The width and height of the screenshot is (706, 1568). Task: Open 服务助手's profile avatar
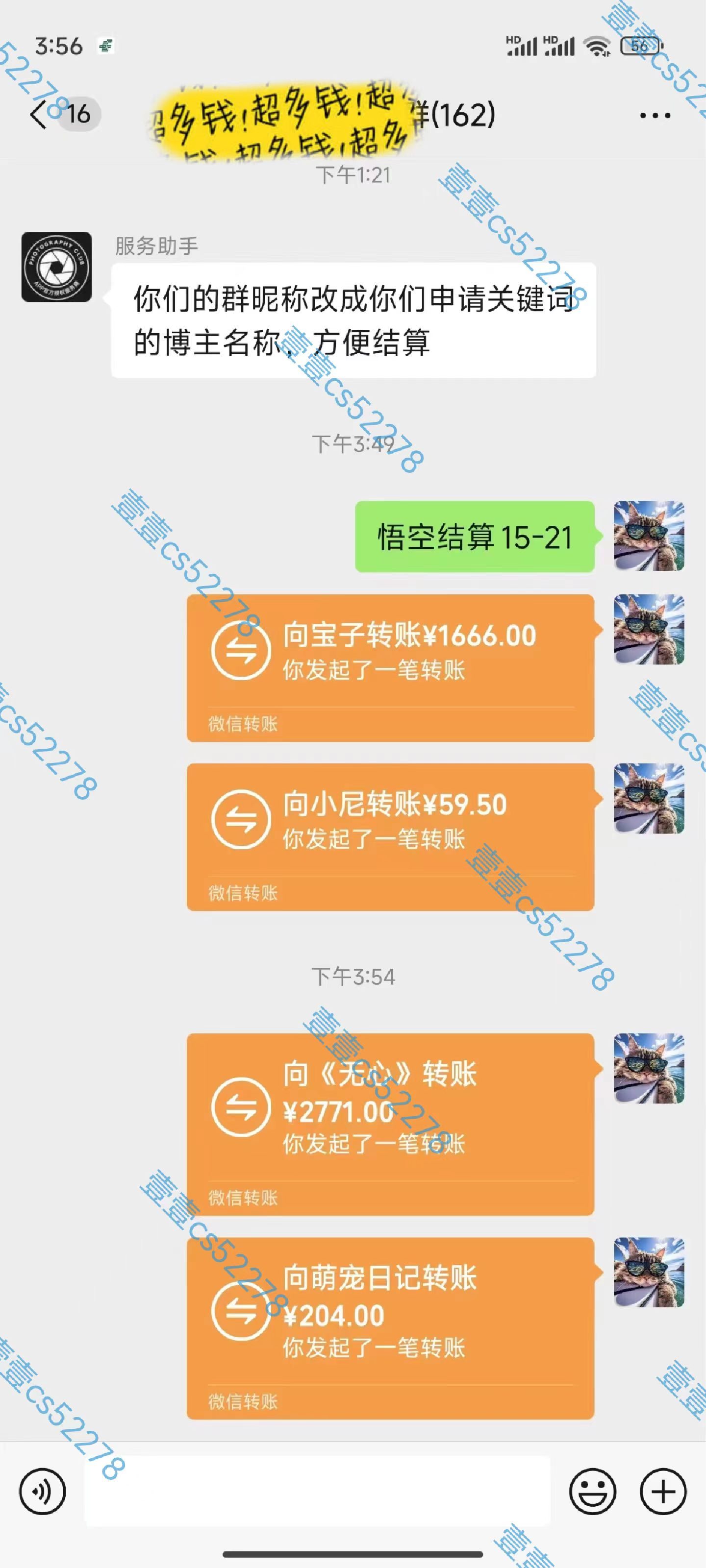pos(57,267)
